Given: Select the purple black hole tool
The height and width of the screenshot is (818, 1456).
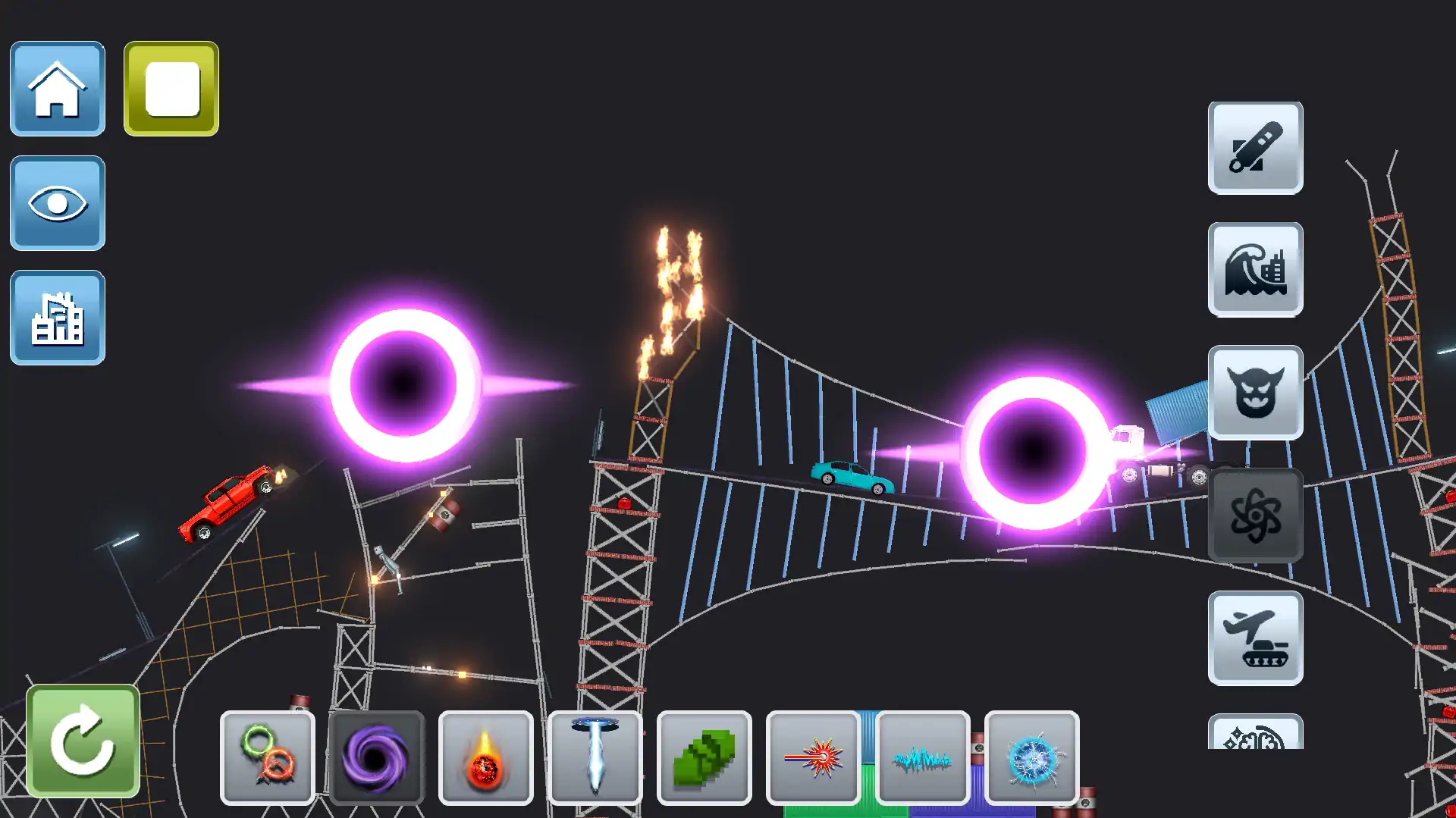Looking at the screenshot, I should click(376, 757).
